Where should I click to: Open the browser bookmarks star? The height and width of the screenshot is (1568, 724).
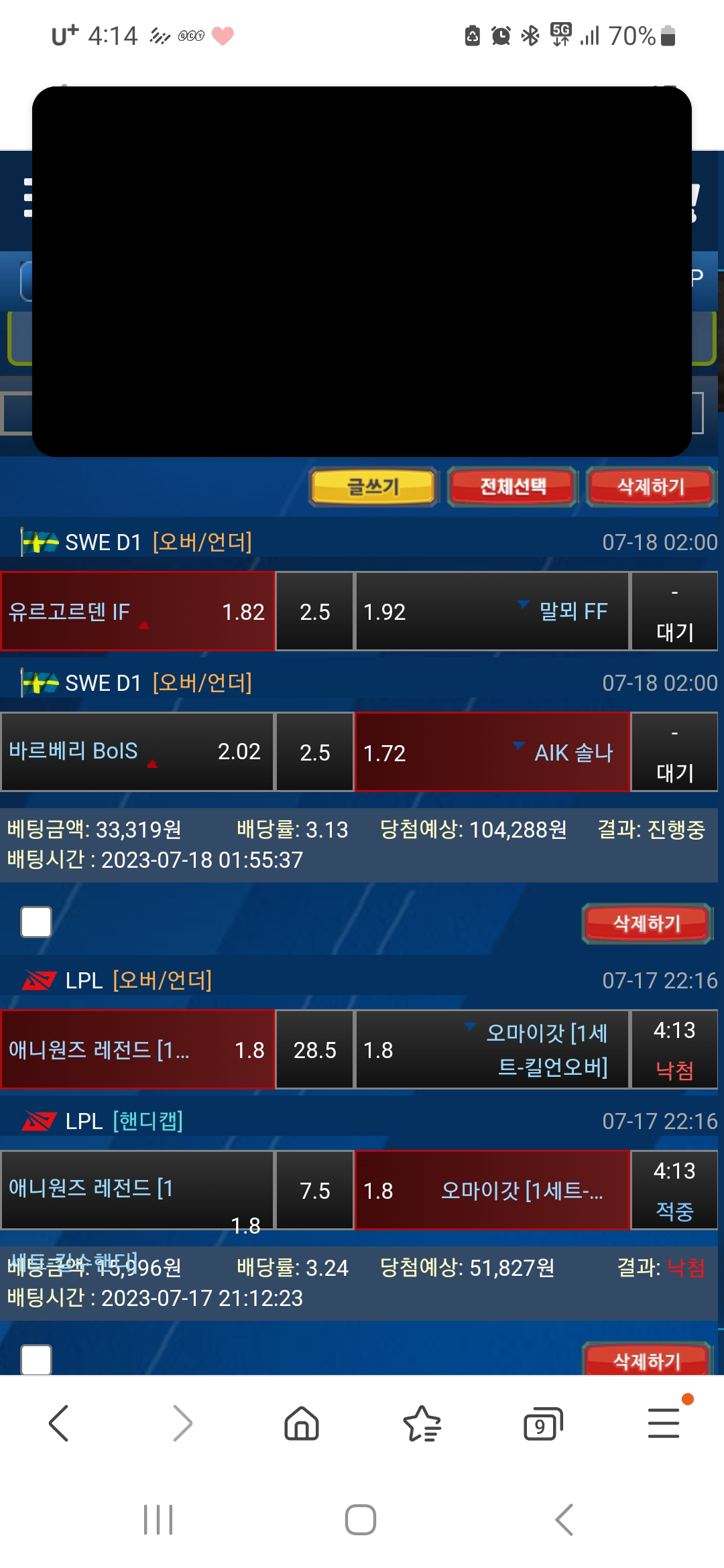click(x=422, y=1423)
